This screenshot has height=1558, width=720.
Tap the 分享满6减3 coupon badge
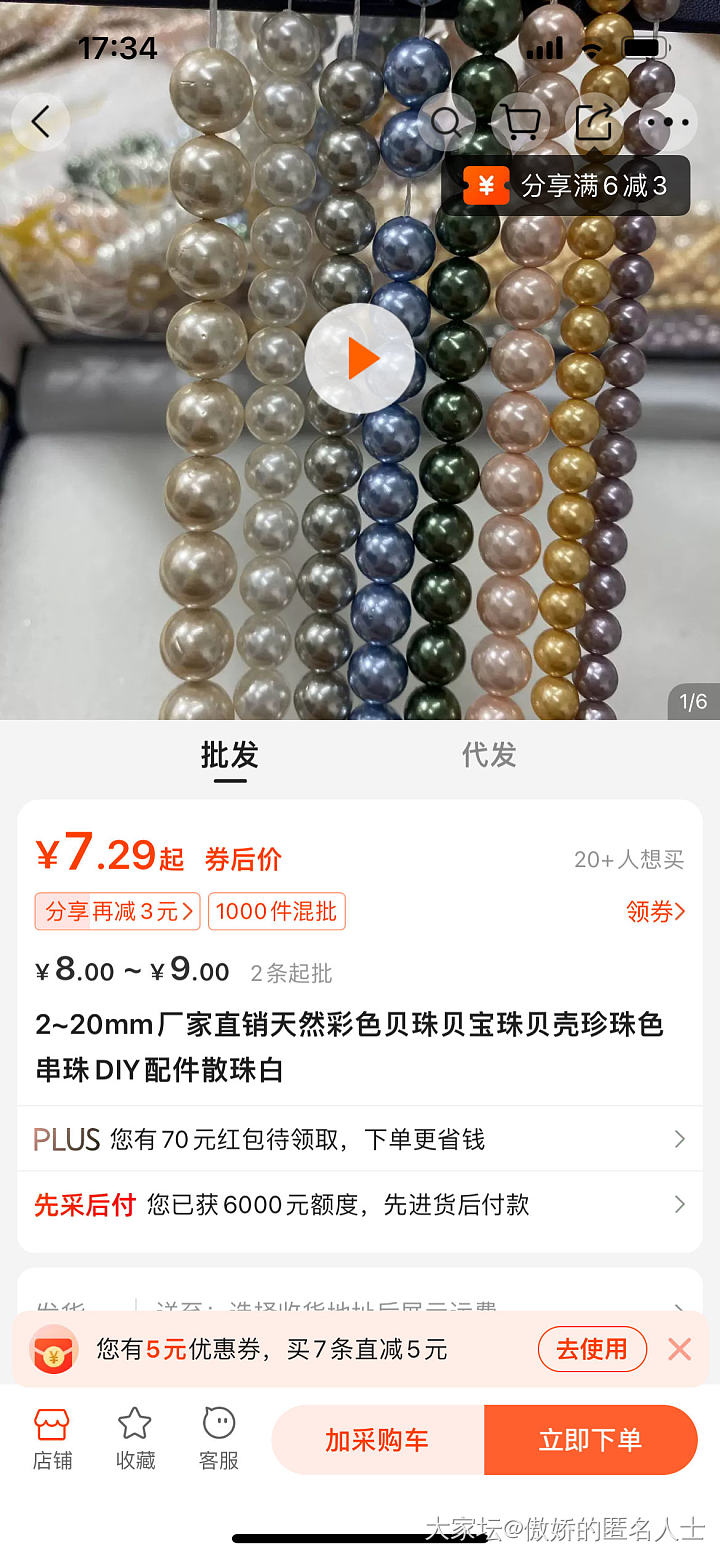[x=566, y=186]
